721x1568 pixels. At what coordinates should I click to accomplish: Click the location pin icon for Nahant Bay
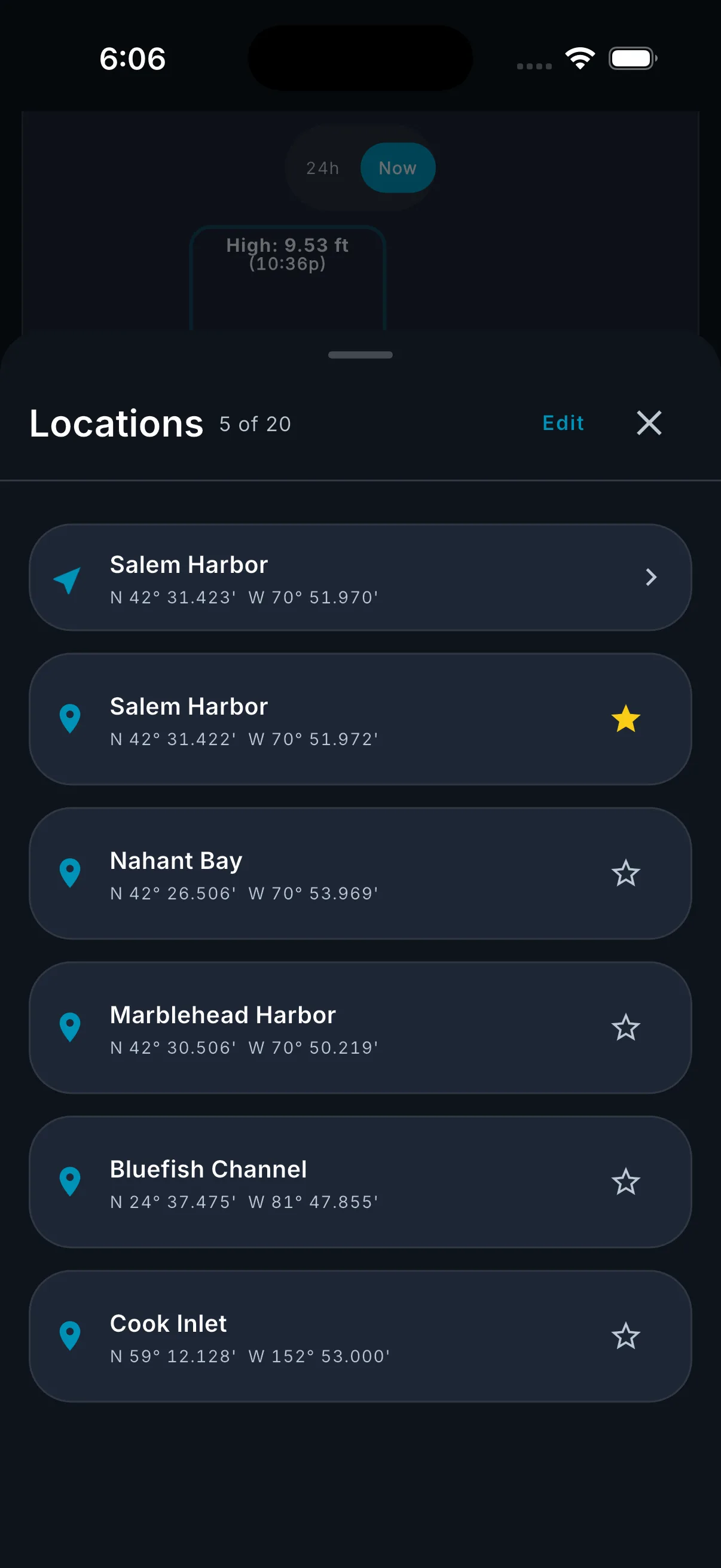[71, 873]
